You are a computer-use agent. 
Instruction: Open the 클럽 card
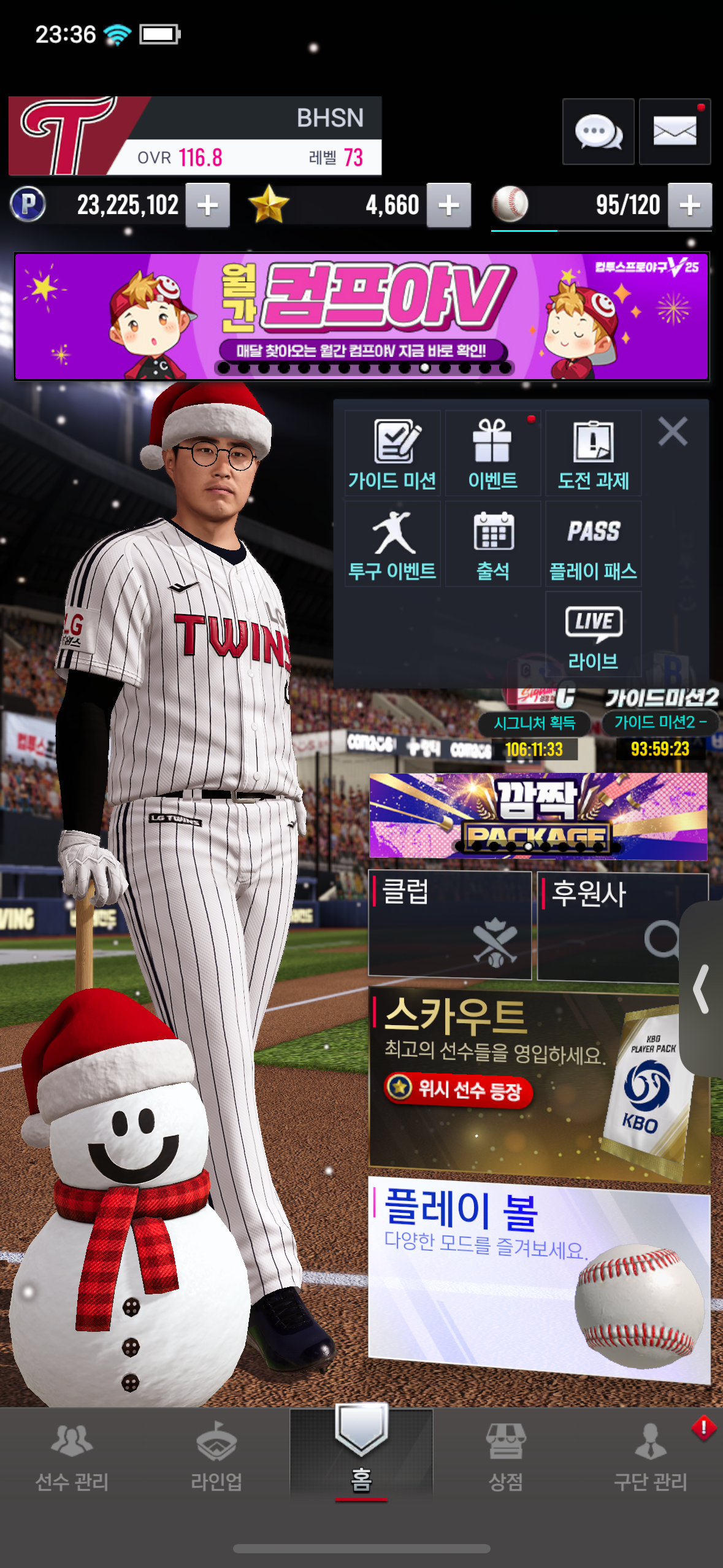tap(449, 924)
